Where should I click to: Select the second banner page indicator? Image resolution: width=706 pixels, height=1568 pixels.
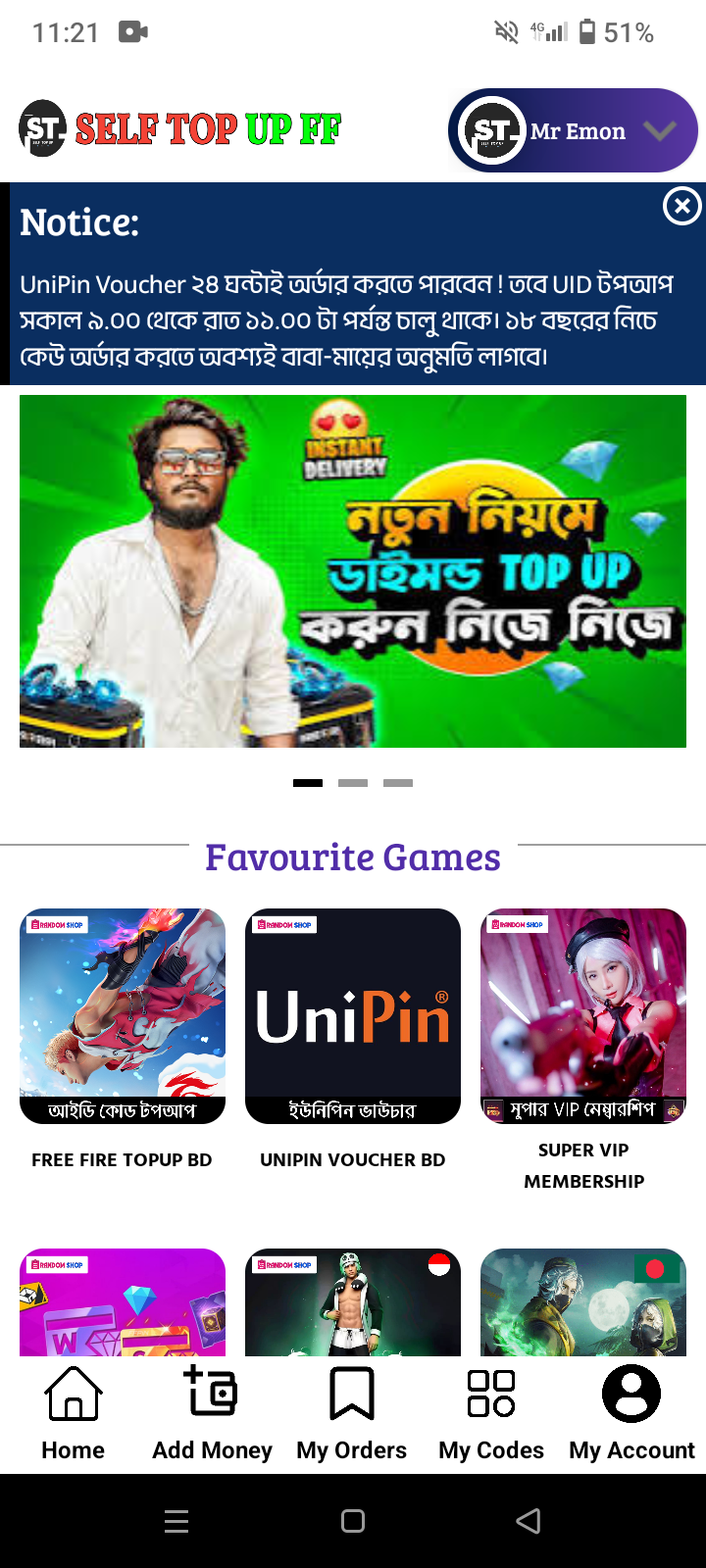point(353,783)
